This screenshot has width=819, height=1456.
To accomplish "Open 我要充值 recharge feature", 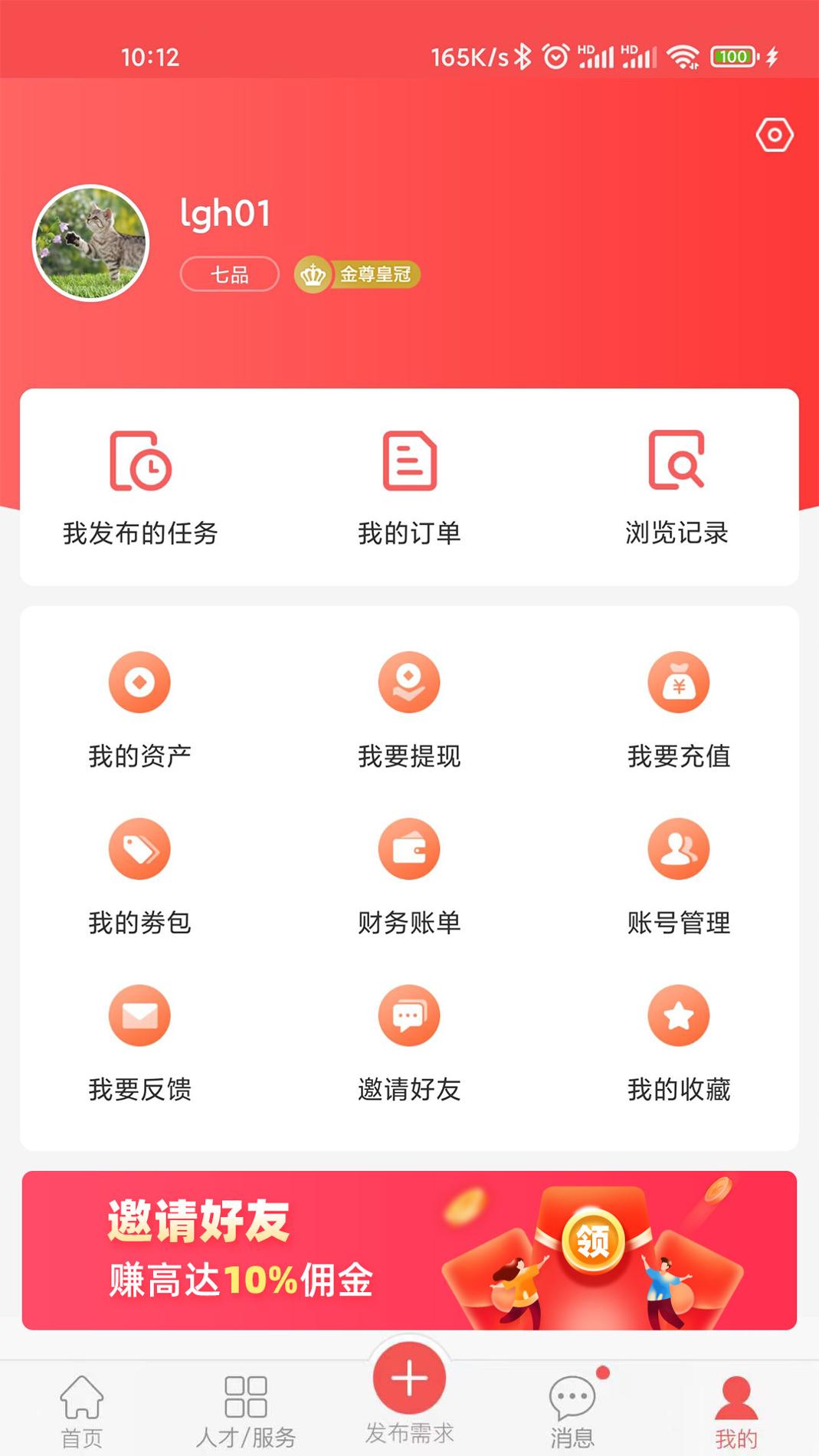I will coord(679,713).
